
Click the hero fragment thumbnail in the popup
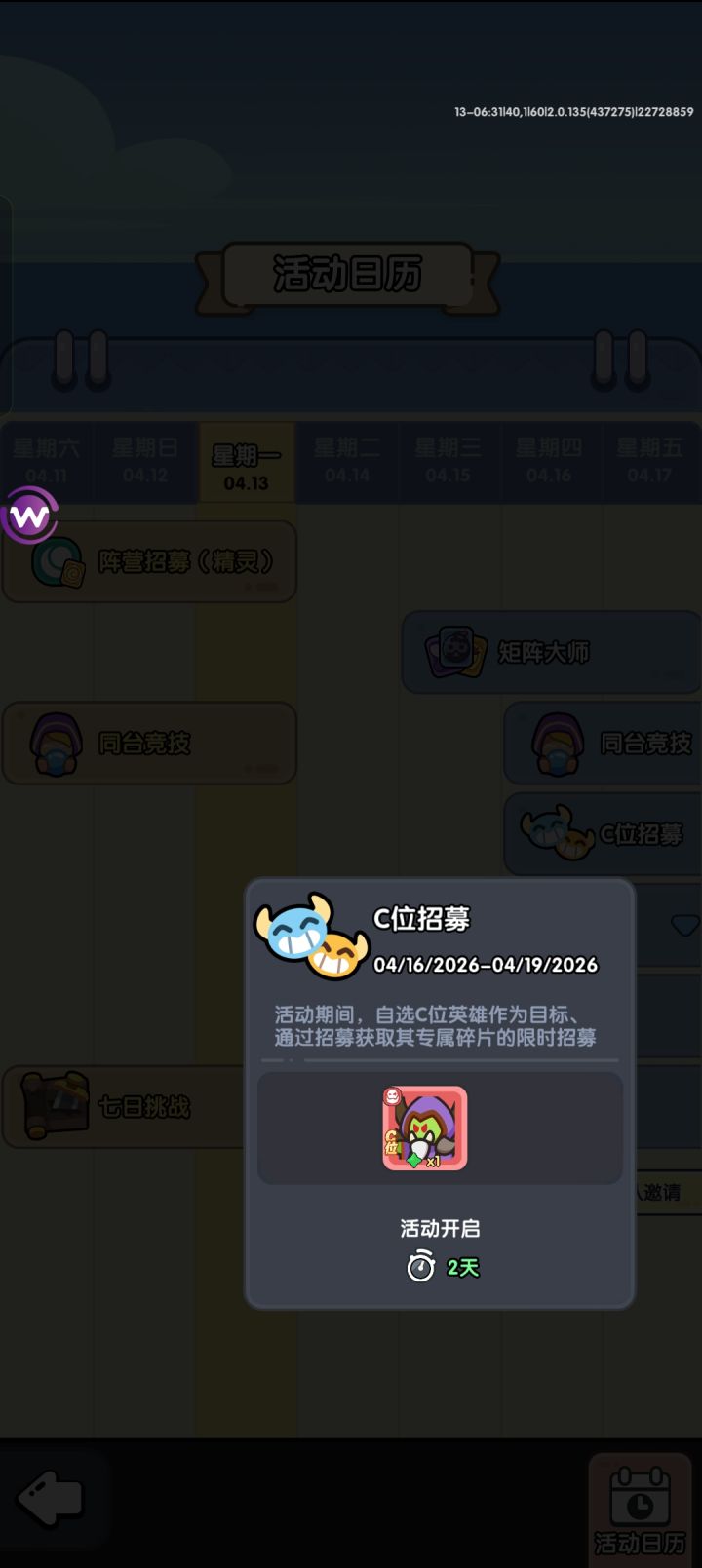[x=426, y=1128]
